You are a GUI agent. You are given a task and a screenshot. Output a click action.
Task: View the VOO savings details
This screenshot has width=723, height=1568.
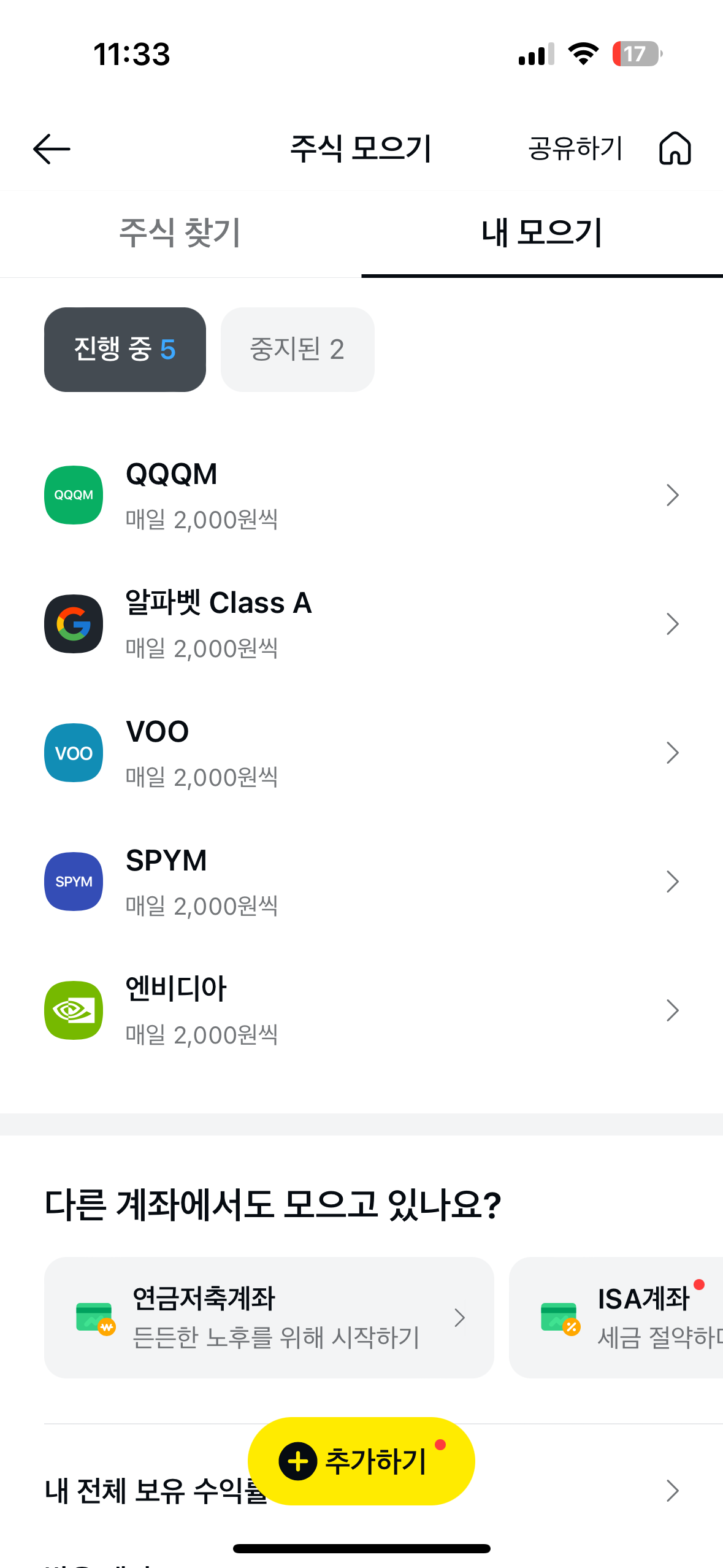click(x=361, y=753)
